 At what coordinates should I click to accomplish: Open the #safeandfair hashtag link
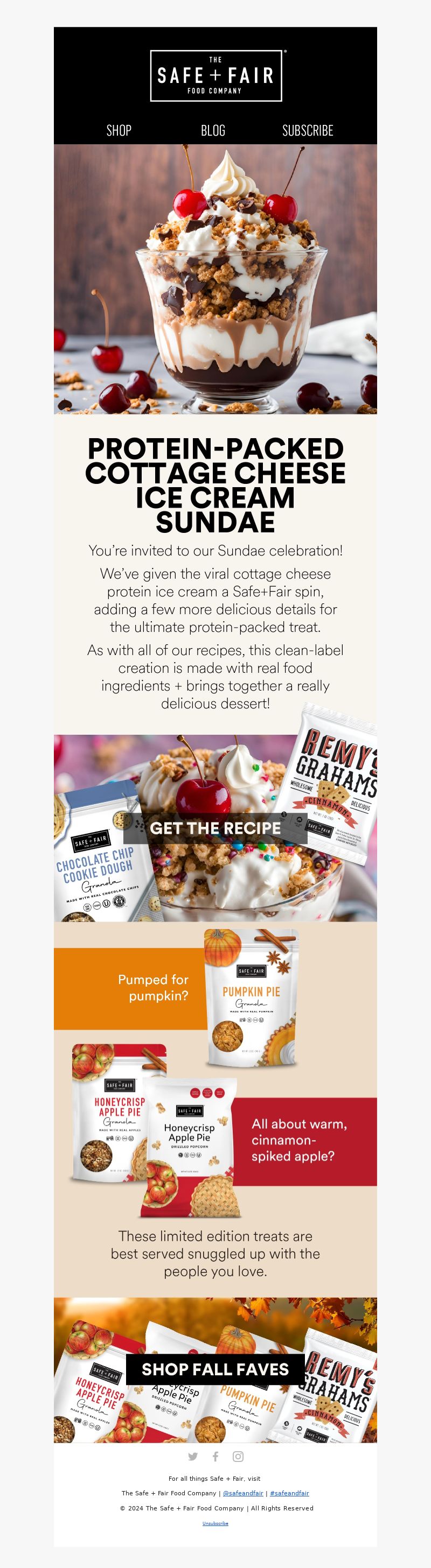(x=289, y=1493)
